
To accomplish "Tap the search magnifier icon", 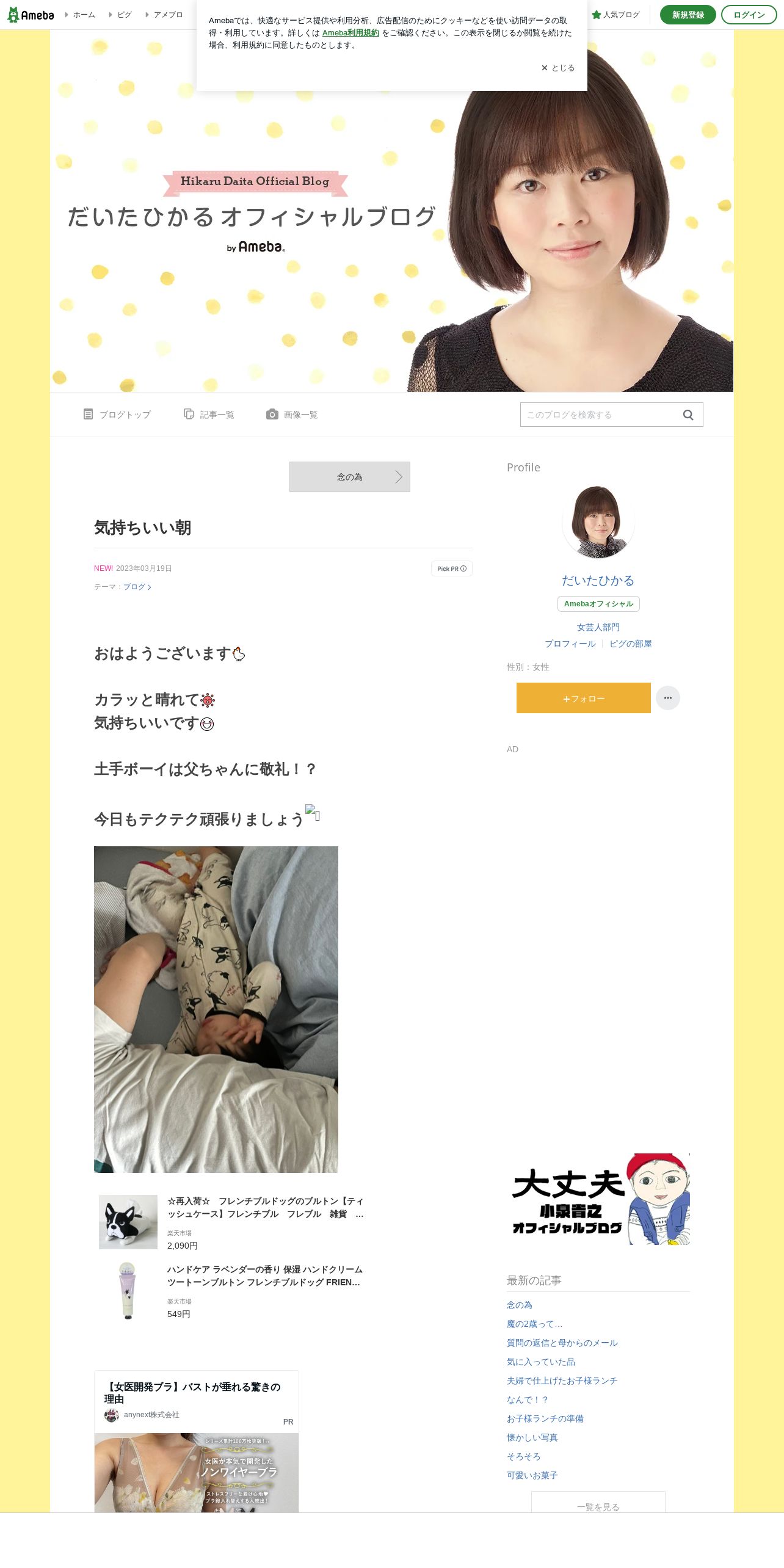I will pyautogui.click(x=688, y=415).
